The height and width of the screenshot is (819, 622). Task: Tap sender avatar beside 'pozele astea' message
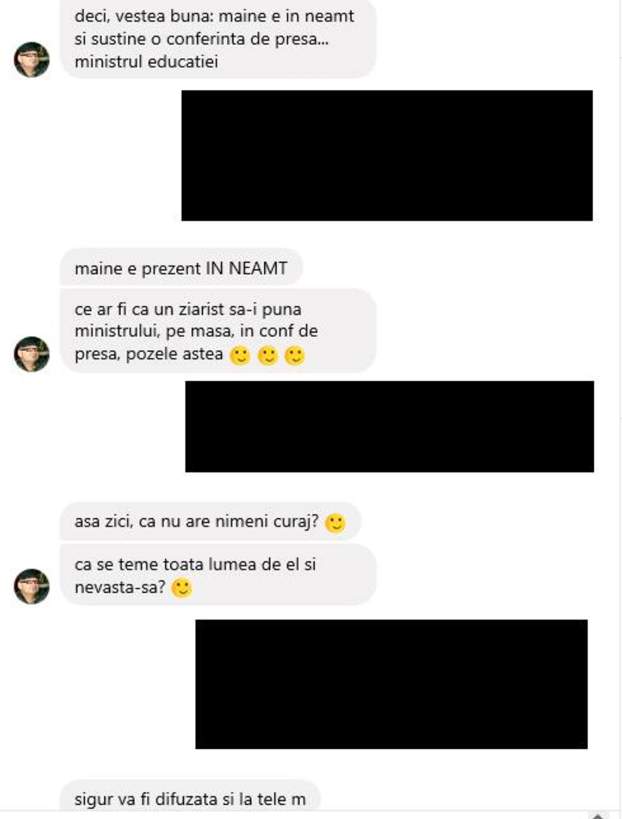click(x=31, y=354)
